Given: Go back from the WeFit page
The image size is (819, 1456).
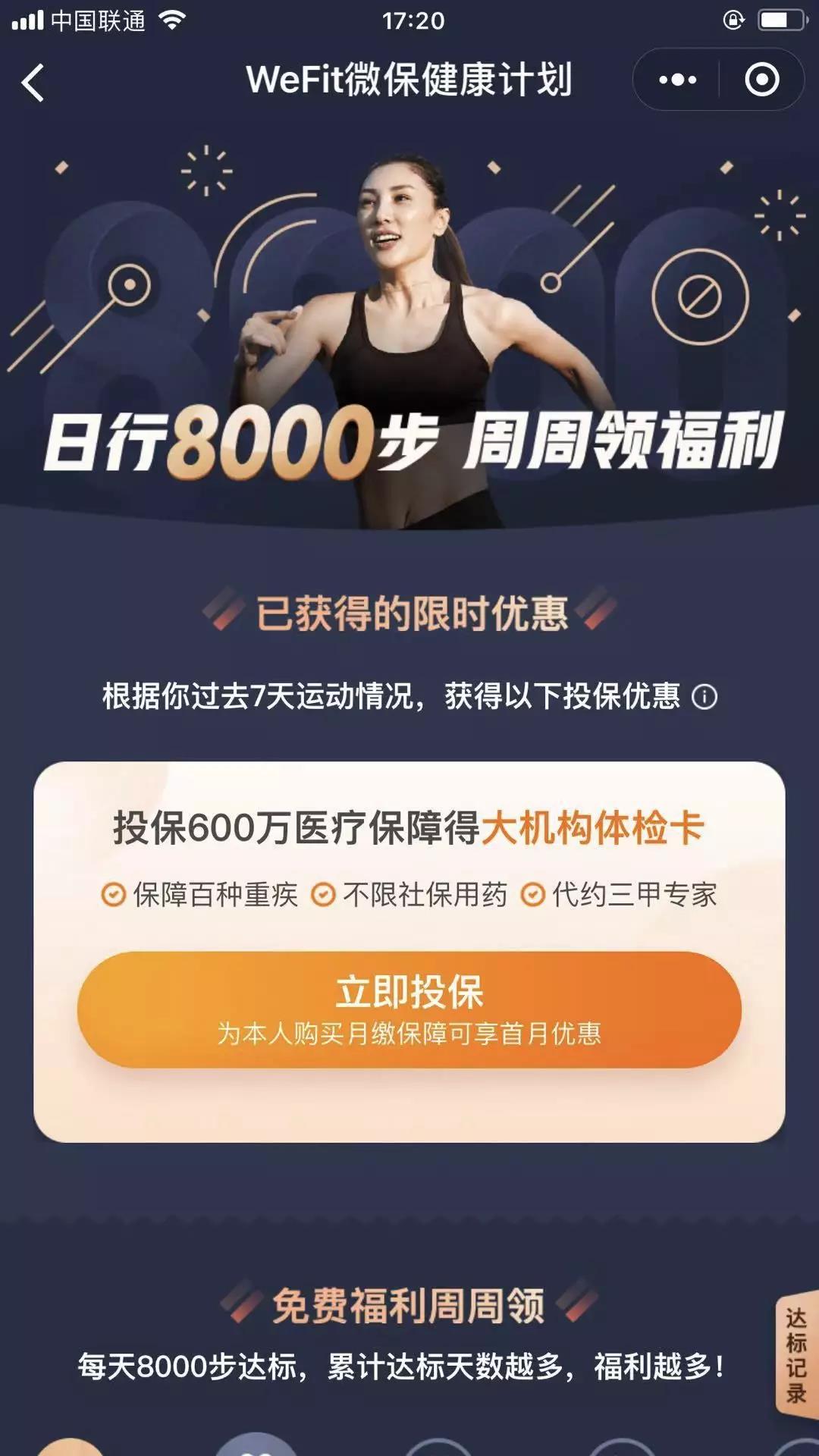Looking at the screenshot, I should point(33,82).
